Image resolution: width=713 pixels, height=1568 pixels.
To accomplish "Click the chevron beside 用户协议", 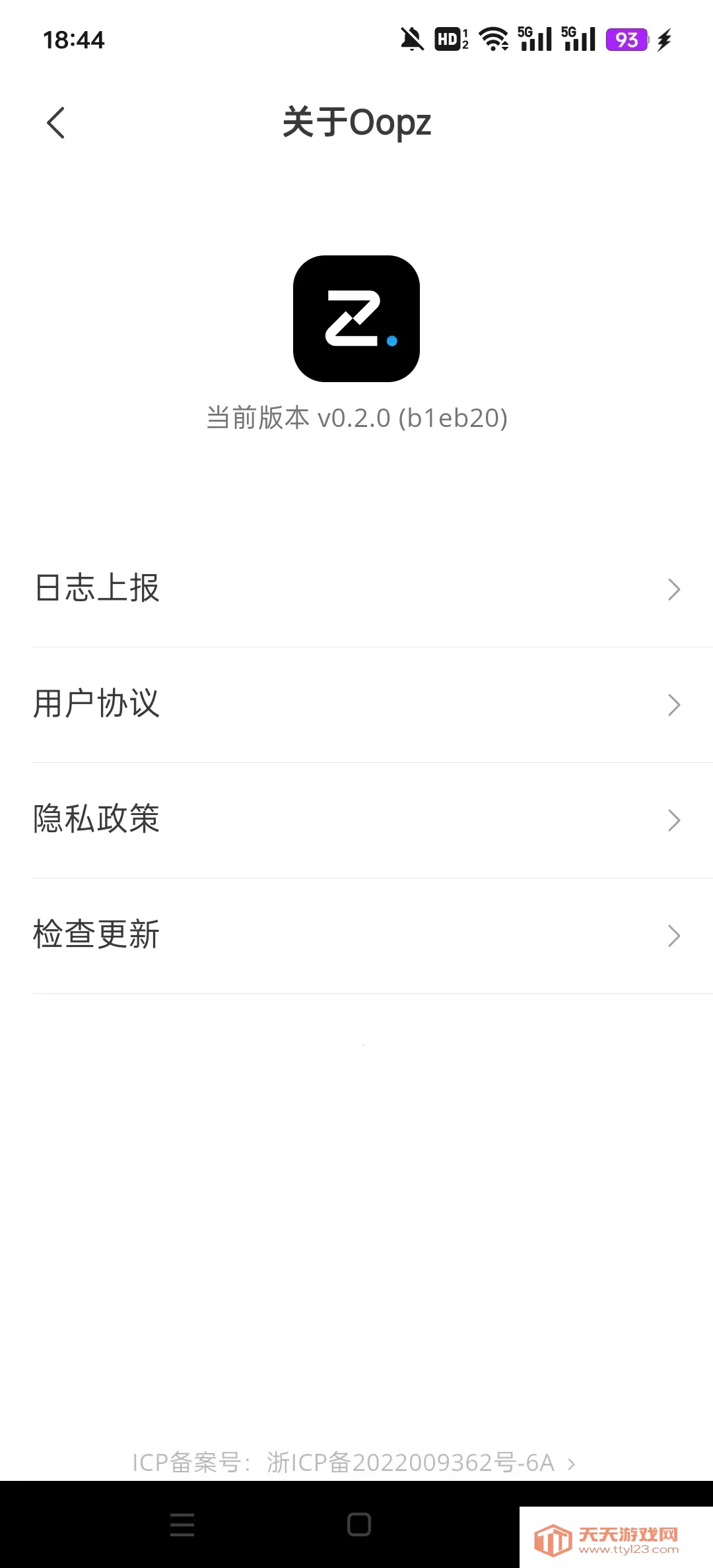I will pos(674,704).
